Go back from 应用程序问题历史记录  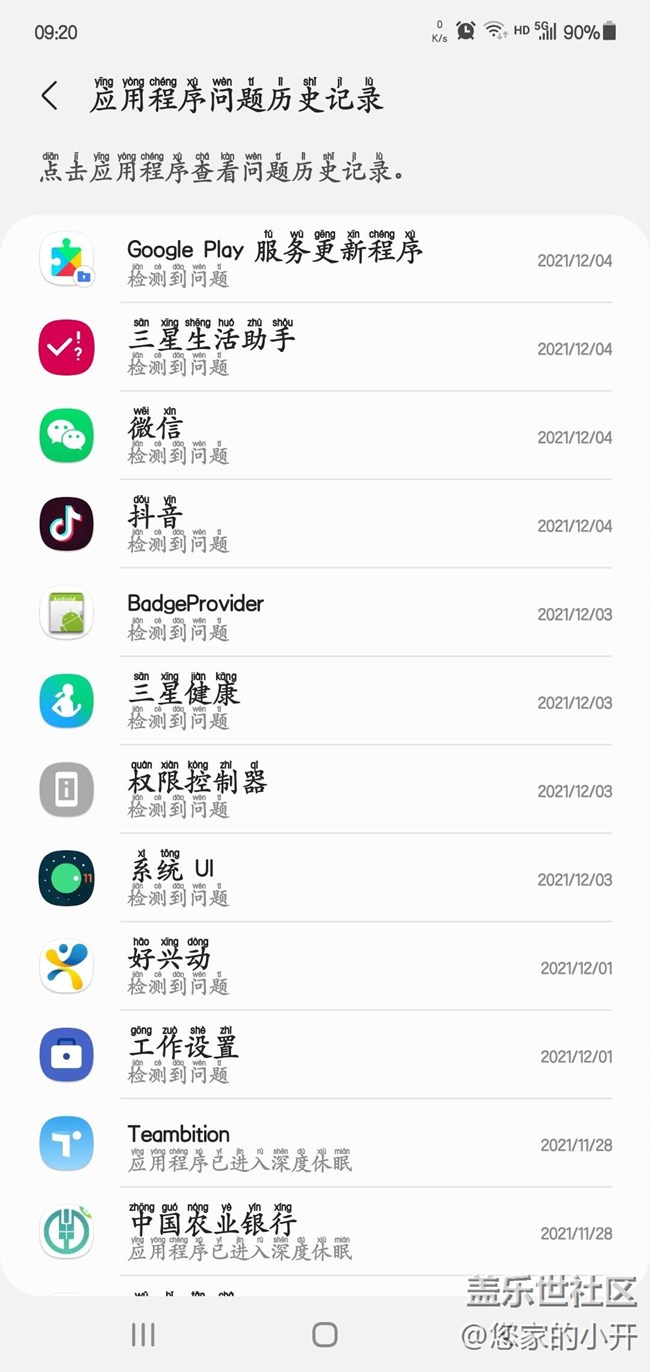(50, 96)
